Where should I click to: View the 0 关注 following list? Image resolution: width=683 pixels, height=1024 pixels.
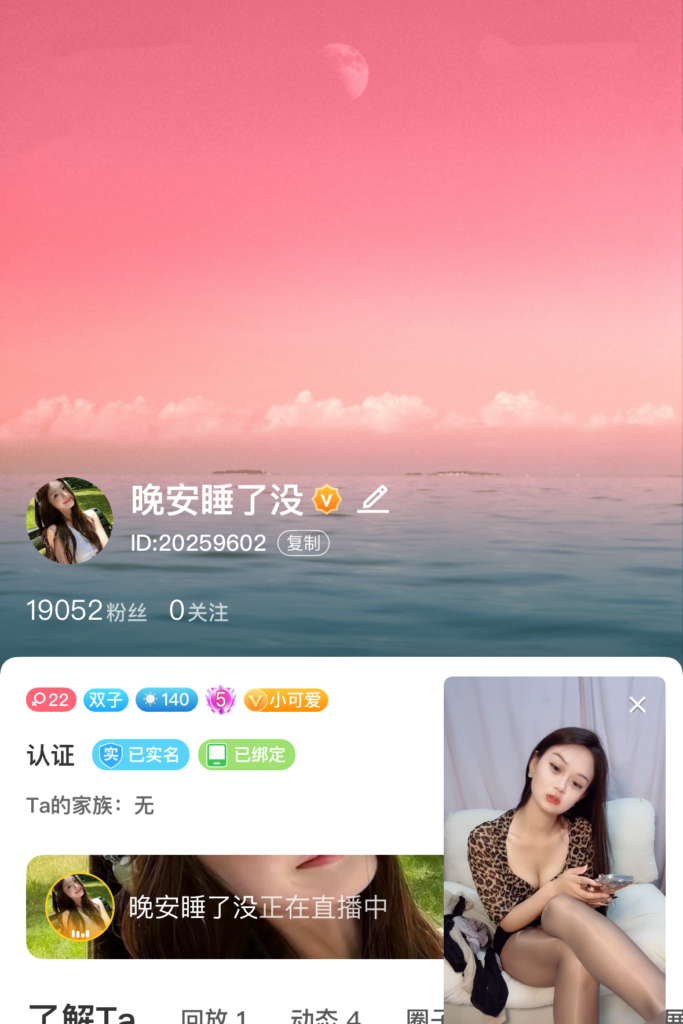(x=198, y=611)
